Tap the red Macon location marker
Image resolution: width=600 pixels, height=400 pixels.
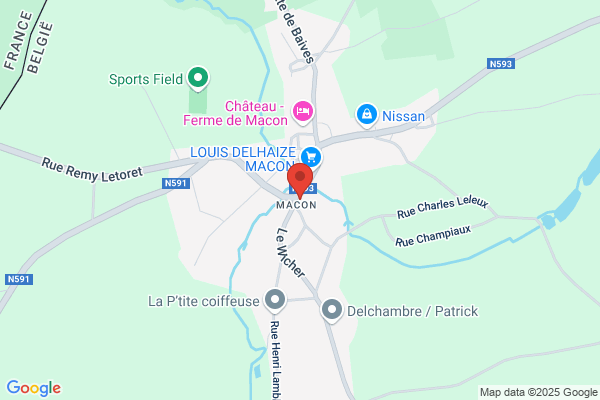pos(298,181)
